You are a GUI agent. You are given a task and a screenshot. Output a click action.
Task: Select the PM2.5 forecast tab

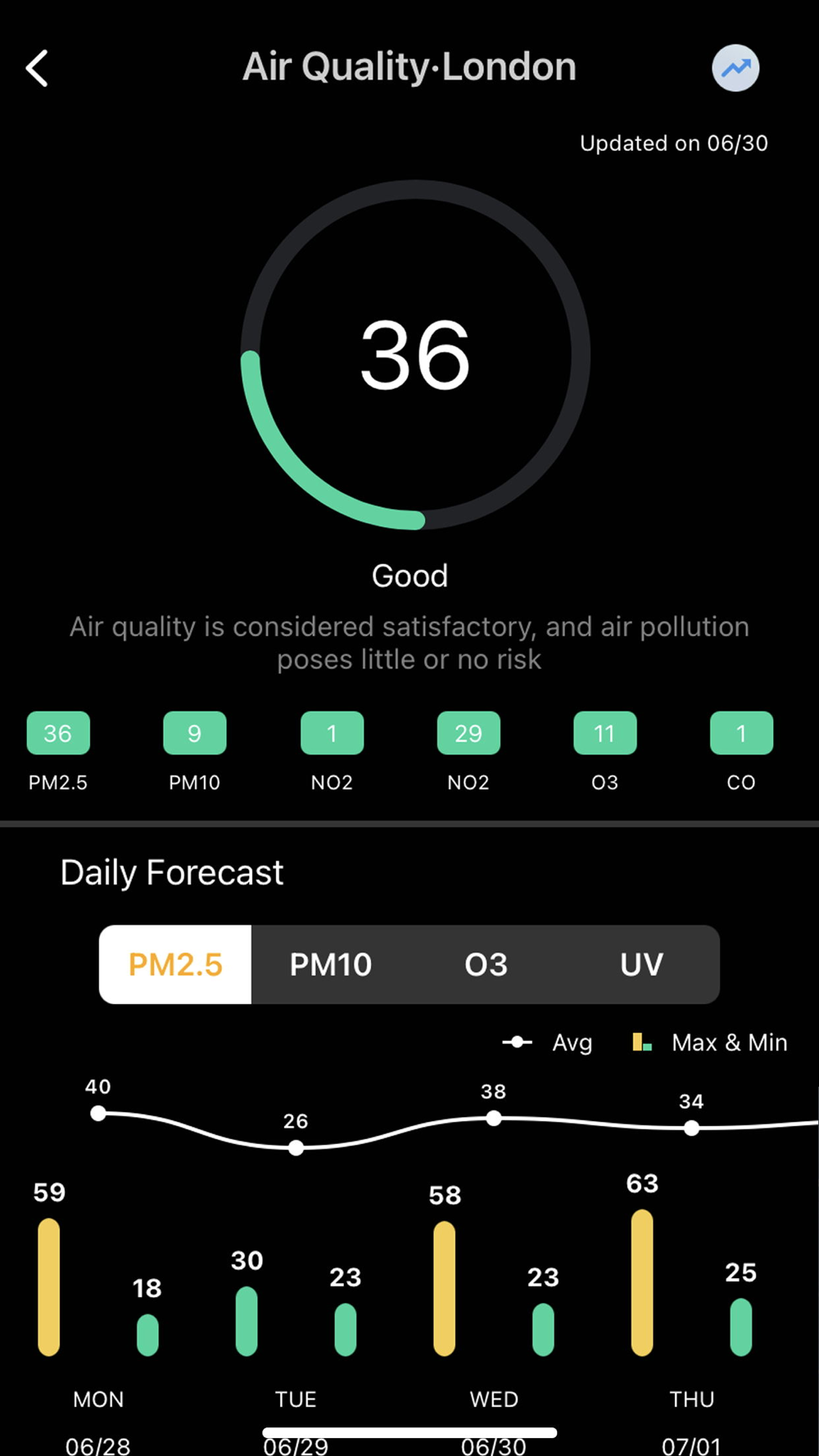[x=175, y=965]
